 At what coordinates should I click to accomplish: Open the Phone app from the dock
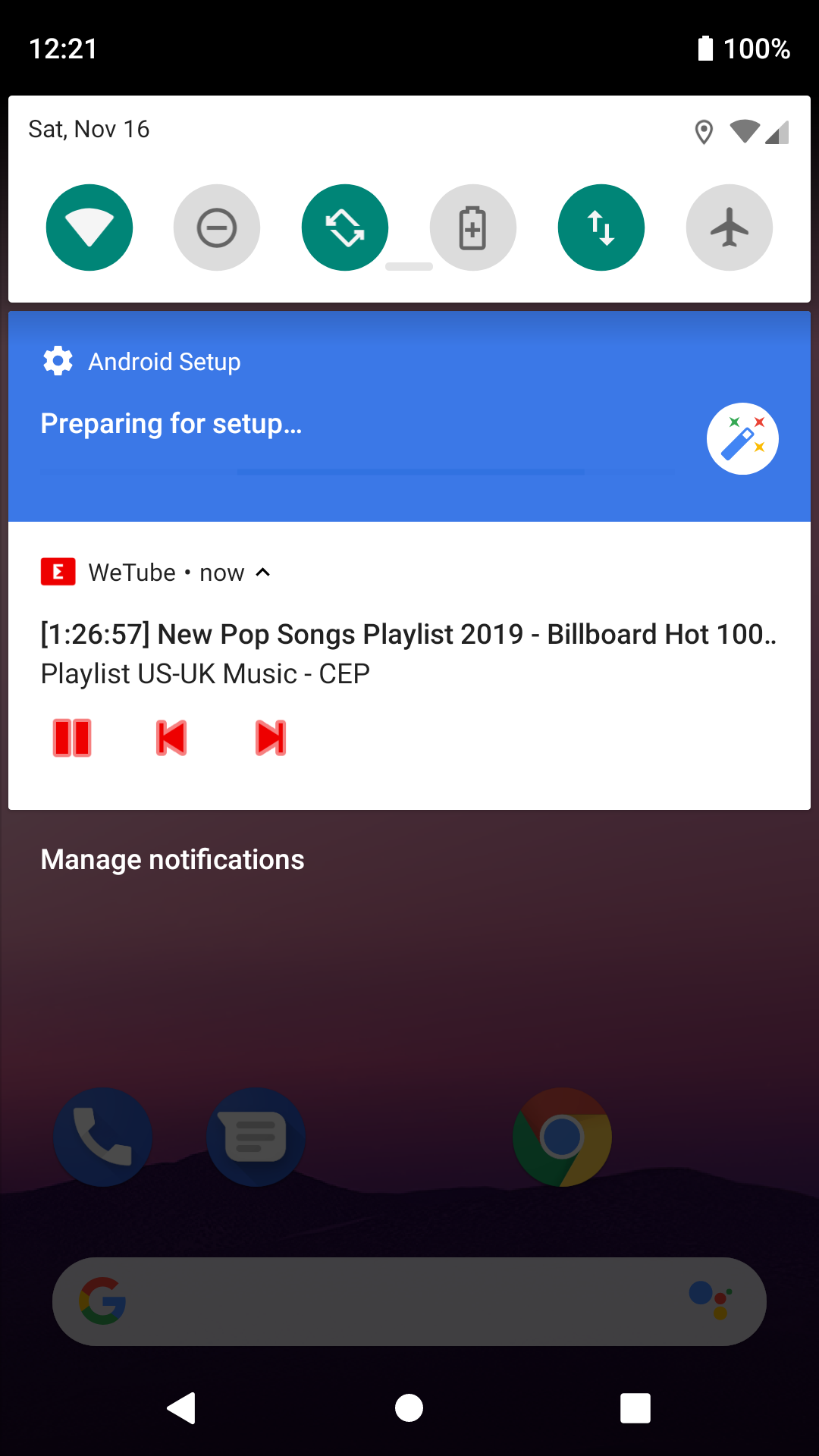point(102,1135)
